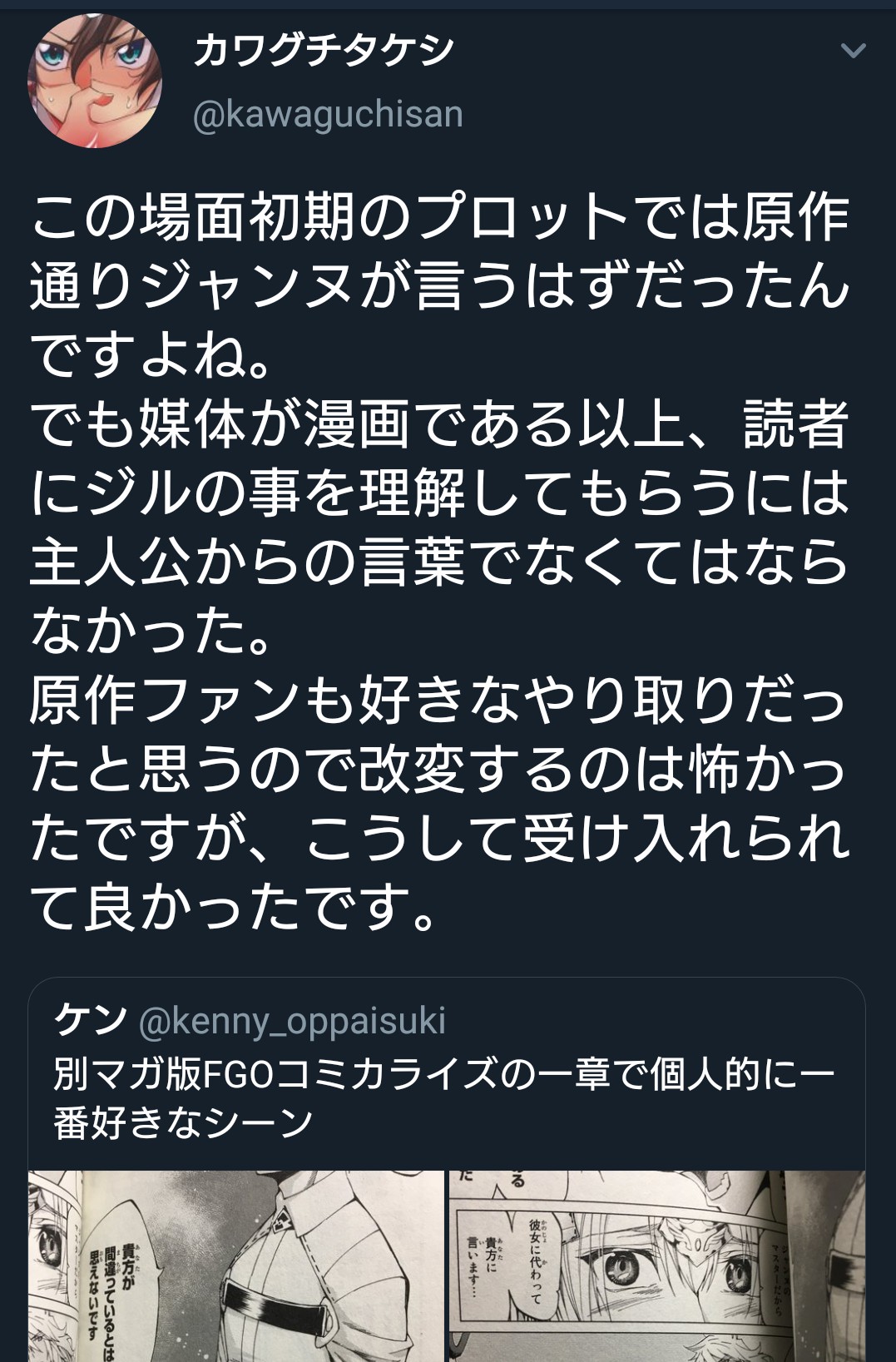
Task: Open quoted tweet by ケン @kenny_oppaisuki
Action: [x=445, y=1073]
